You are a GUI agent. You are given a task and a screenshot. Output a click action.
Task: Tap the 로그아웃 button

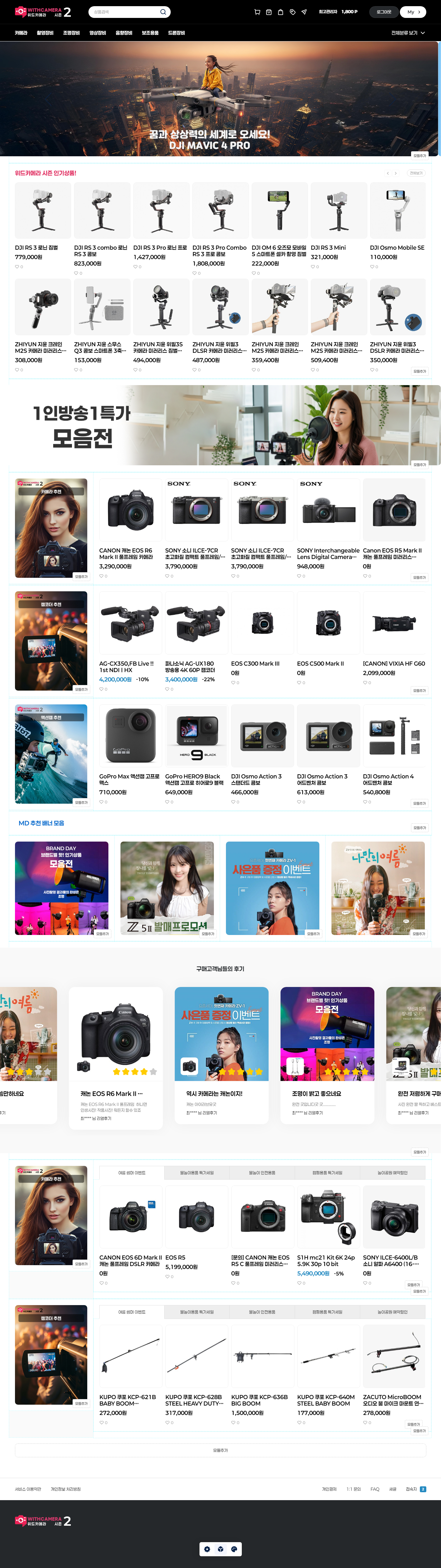coord(384,12)
